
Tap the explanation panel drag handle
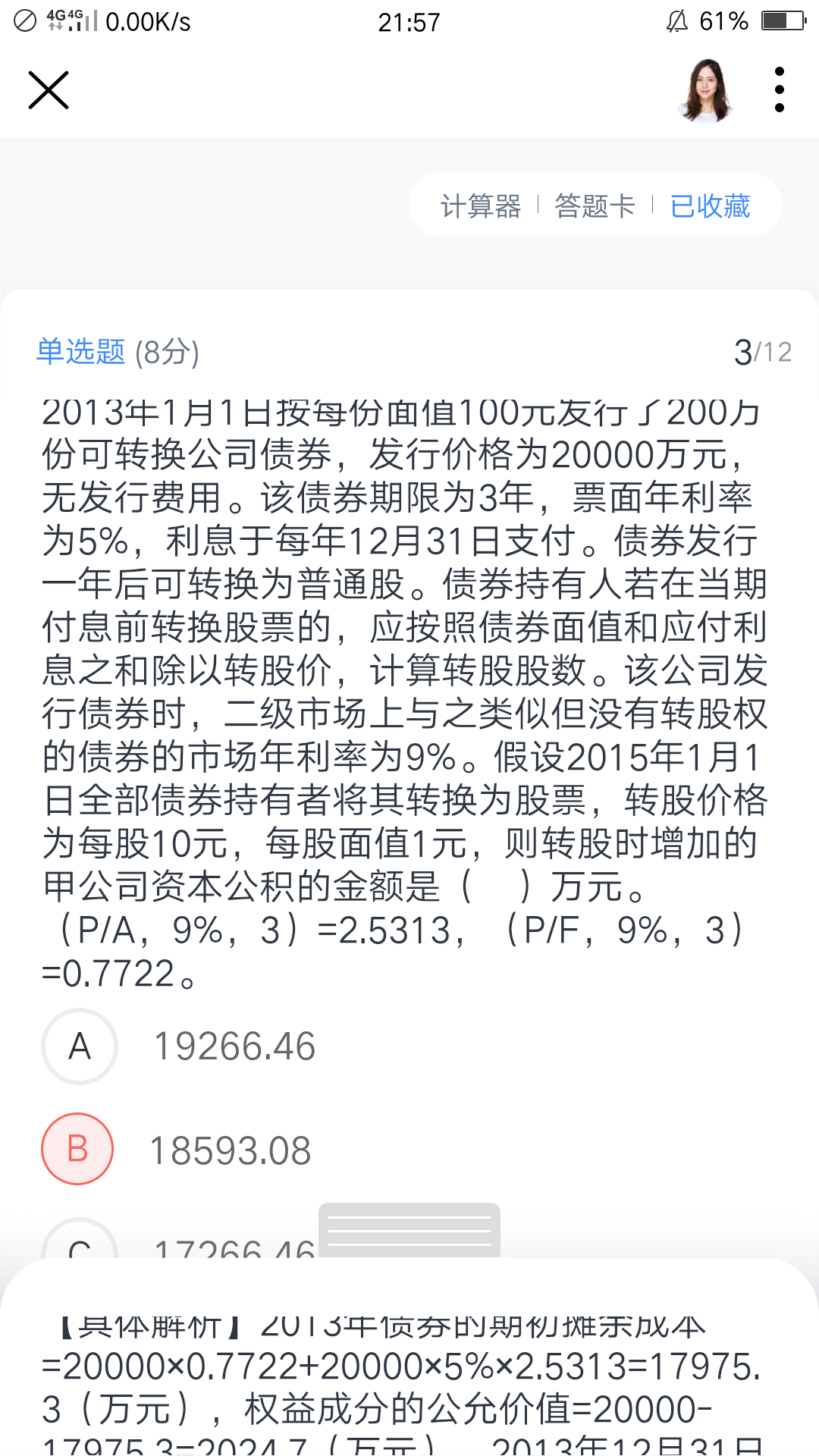pyautogui.click(x=409, y=1230)
